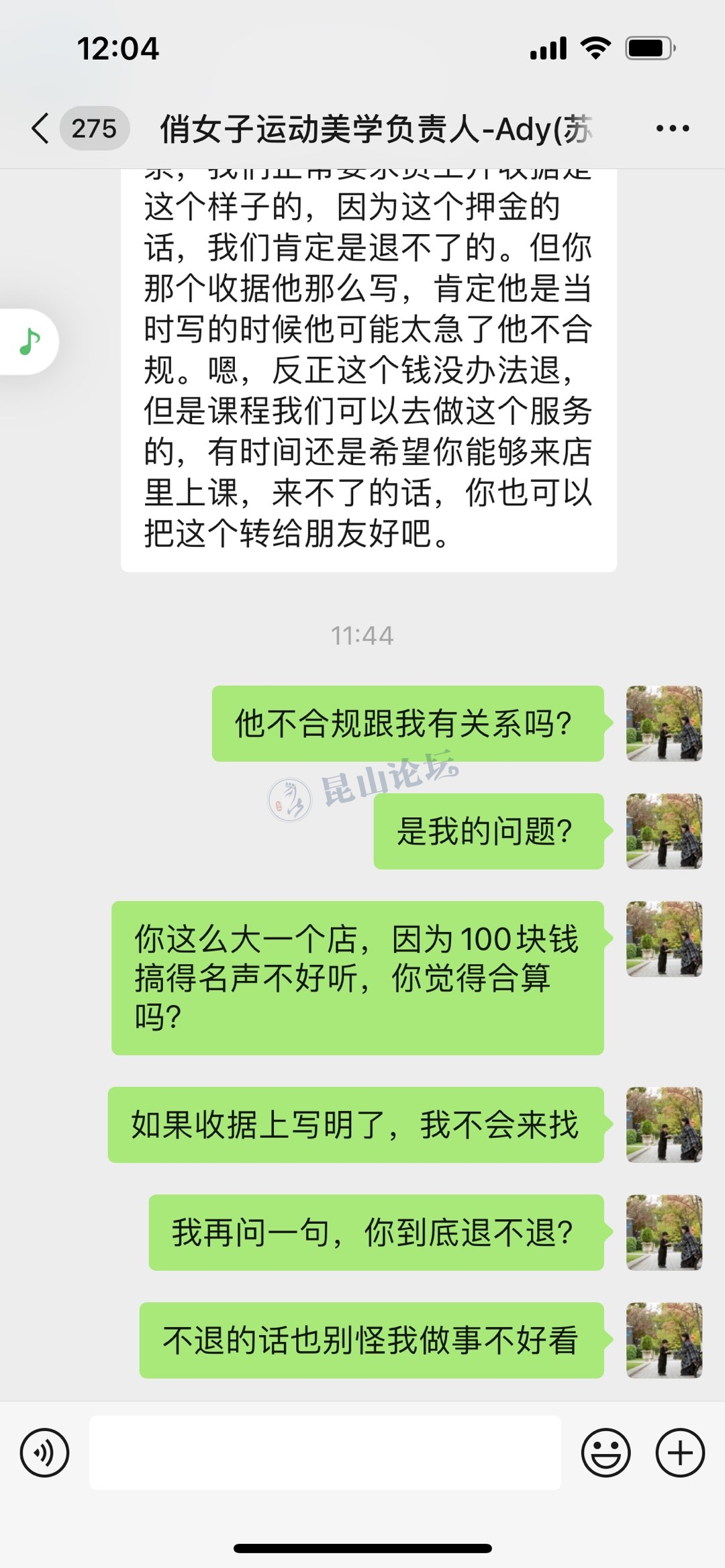Focus the message text field

tap(325, 1453)
